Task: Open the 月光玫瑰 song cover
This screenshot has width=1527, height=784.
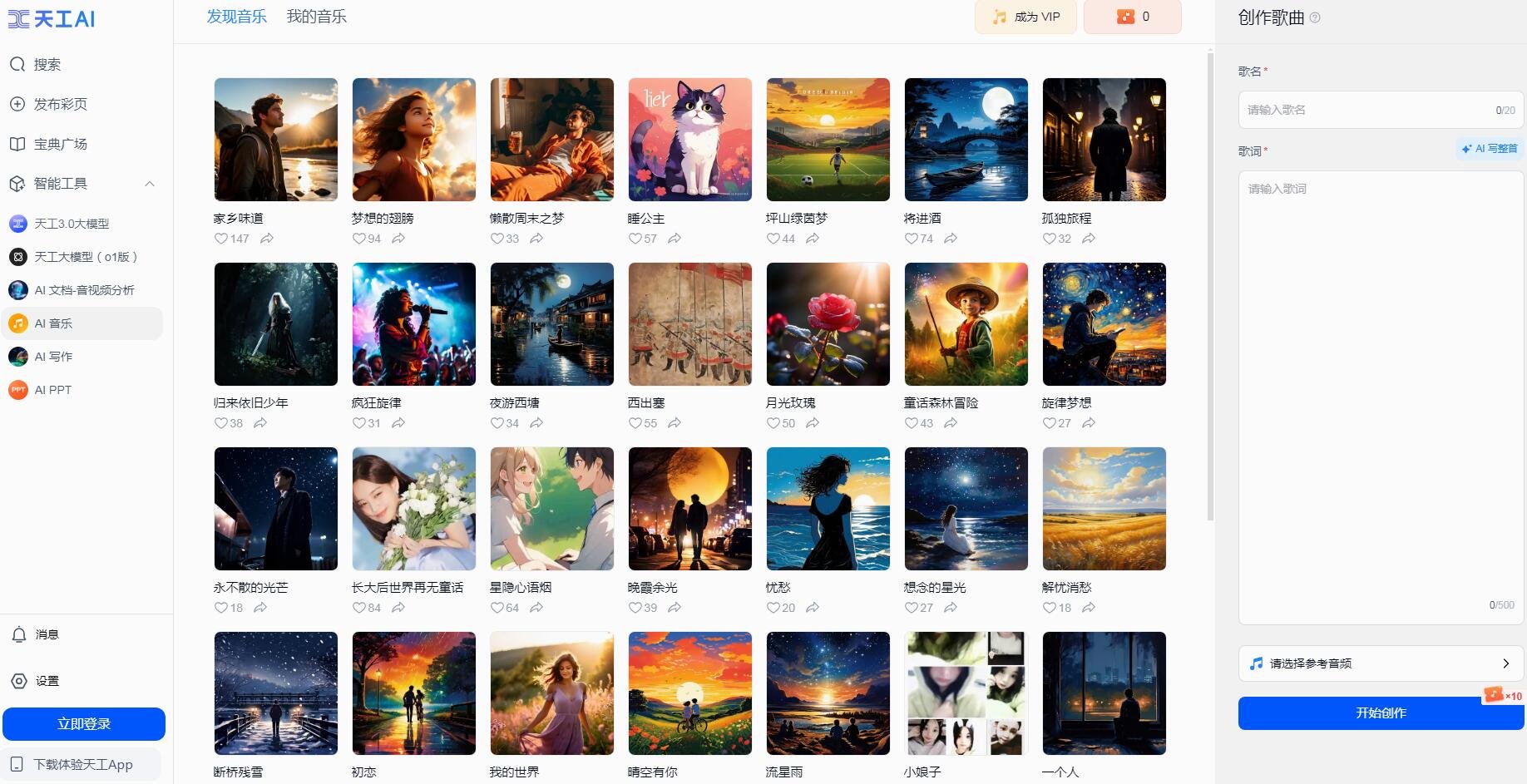Action: coord(828,324)
